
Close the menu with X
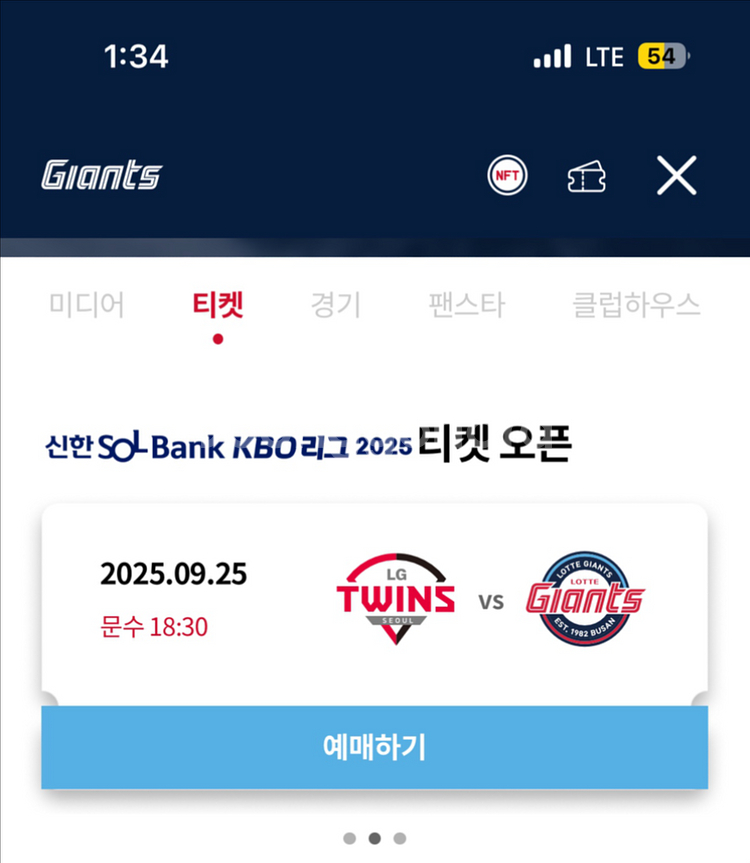click(x=676, y=177)
